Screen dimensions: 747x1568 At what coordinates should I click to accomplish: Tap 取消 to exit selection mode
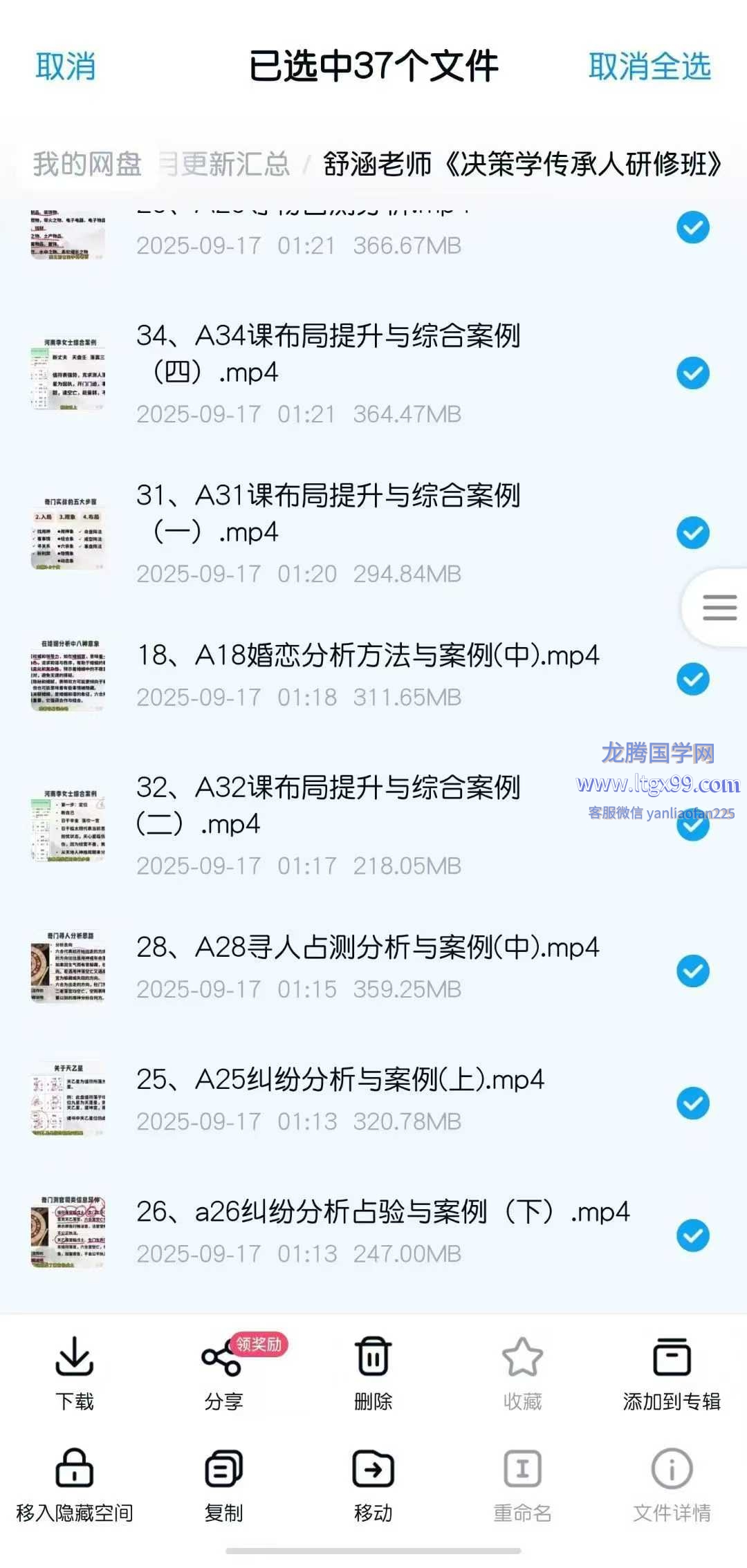pos(65,67)
